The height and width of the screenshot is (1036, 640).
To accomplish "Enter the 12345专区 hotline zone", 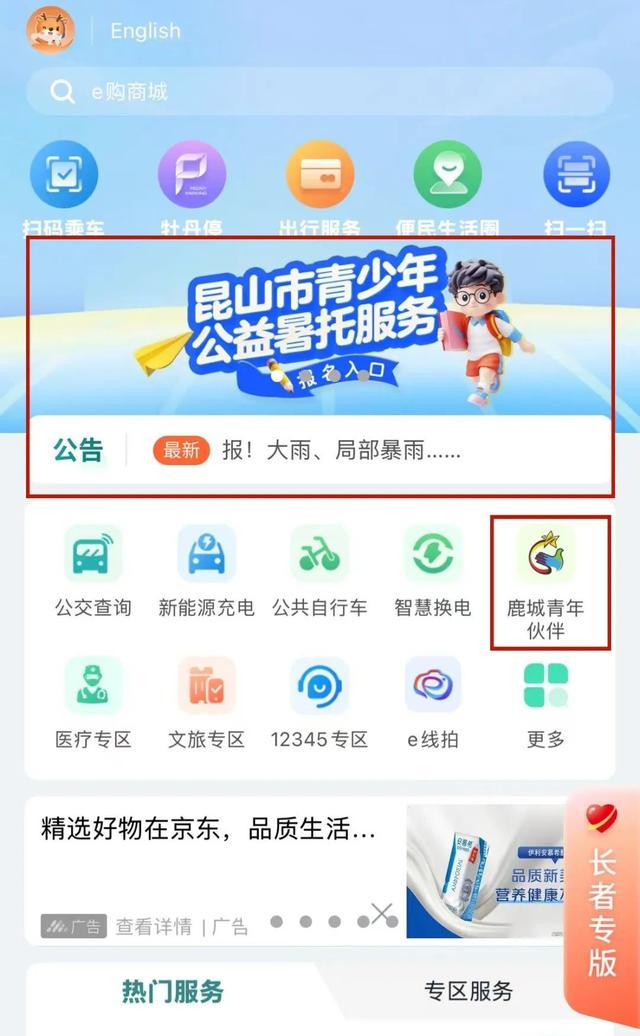I will tap(319, 702).
